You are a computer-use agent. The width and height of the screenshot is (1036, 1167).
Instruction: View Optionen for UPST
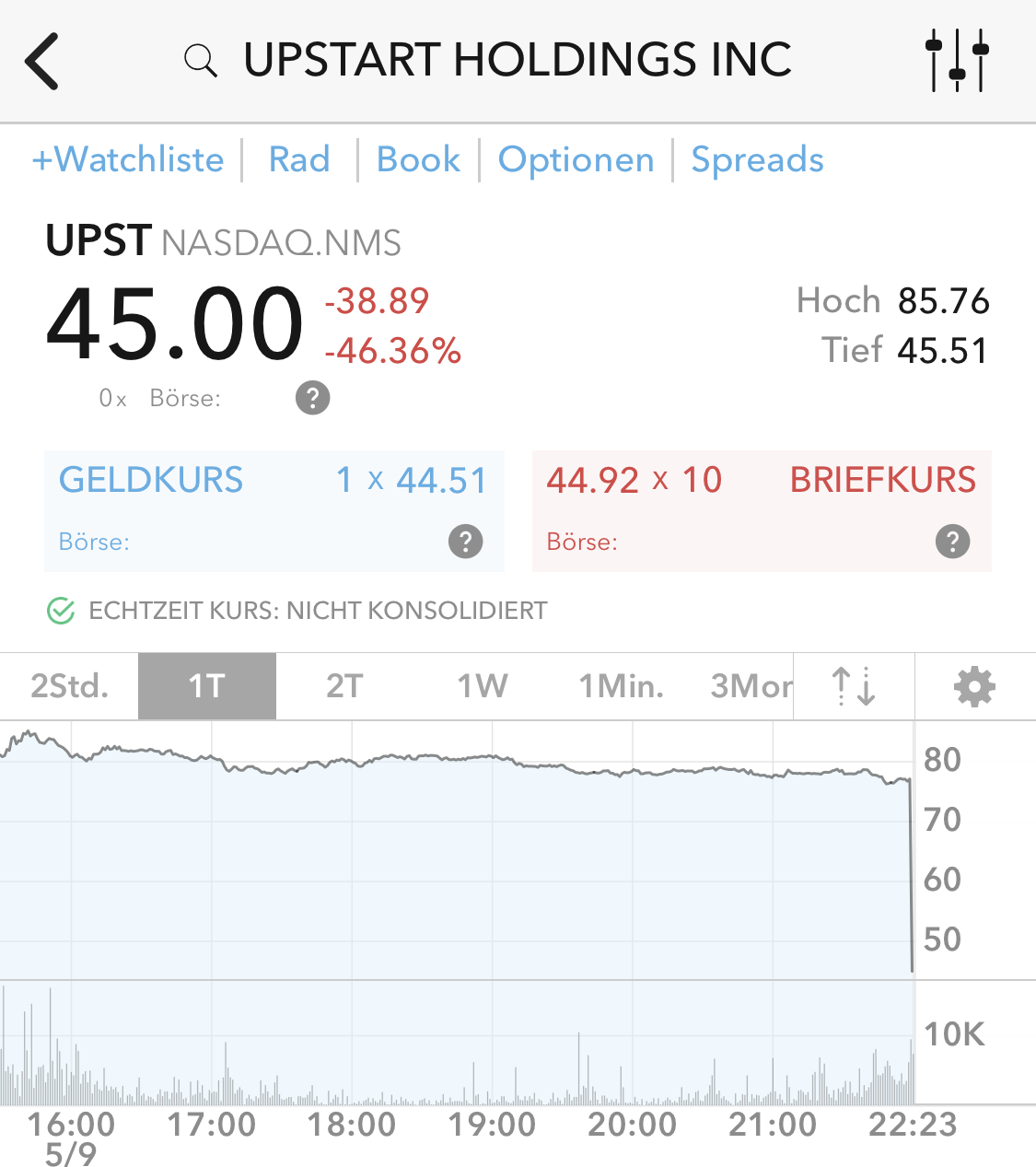tap(576, 160)
